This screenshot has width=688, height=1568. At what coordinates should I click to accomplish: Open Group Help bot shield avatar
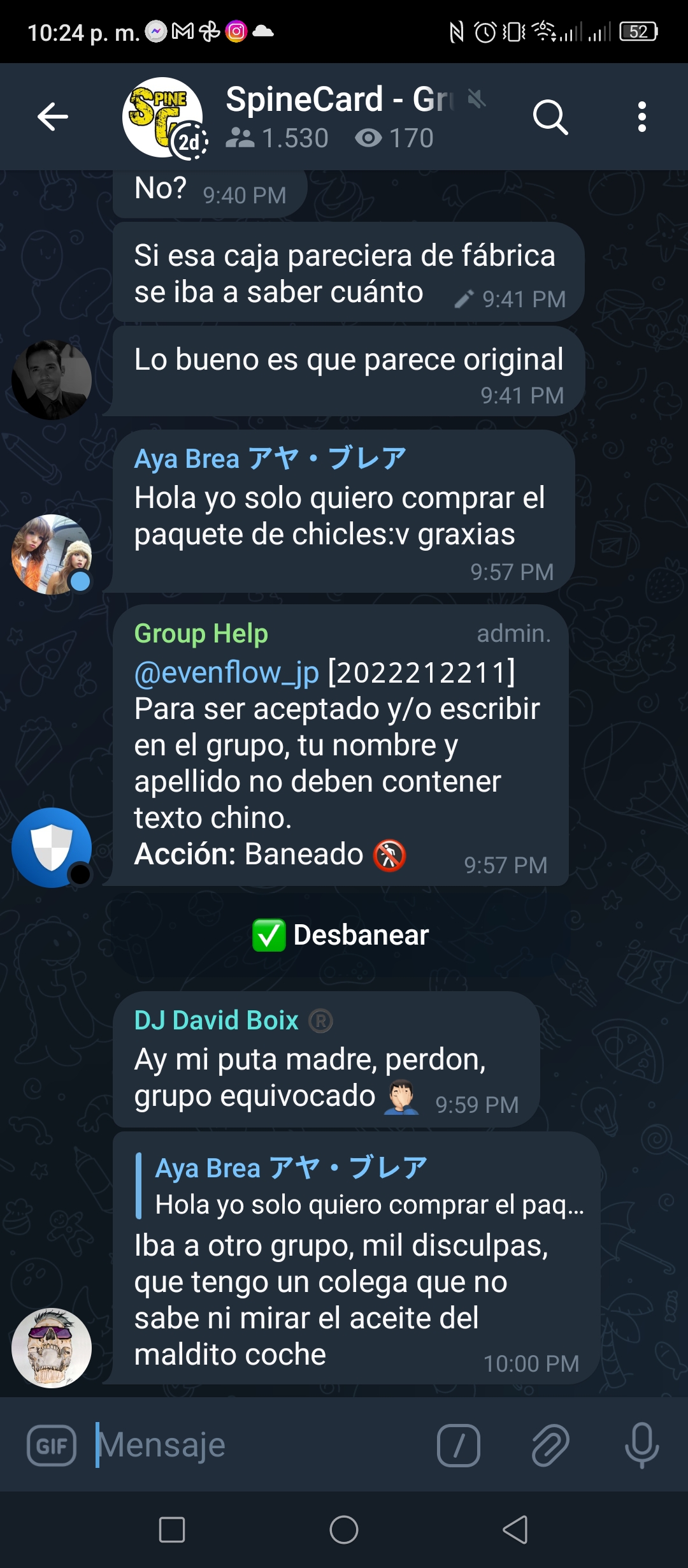coord(52,848)
